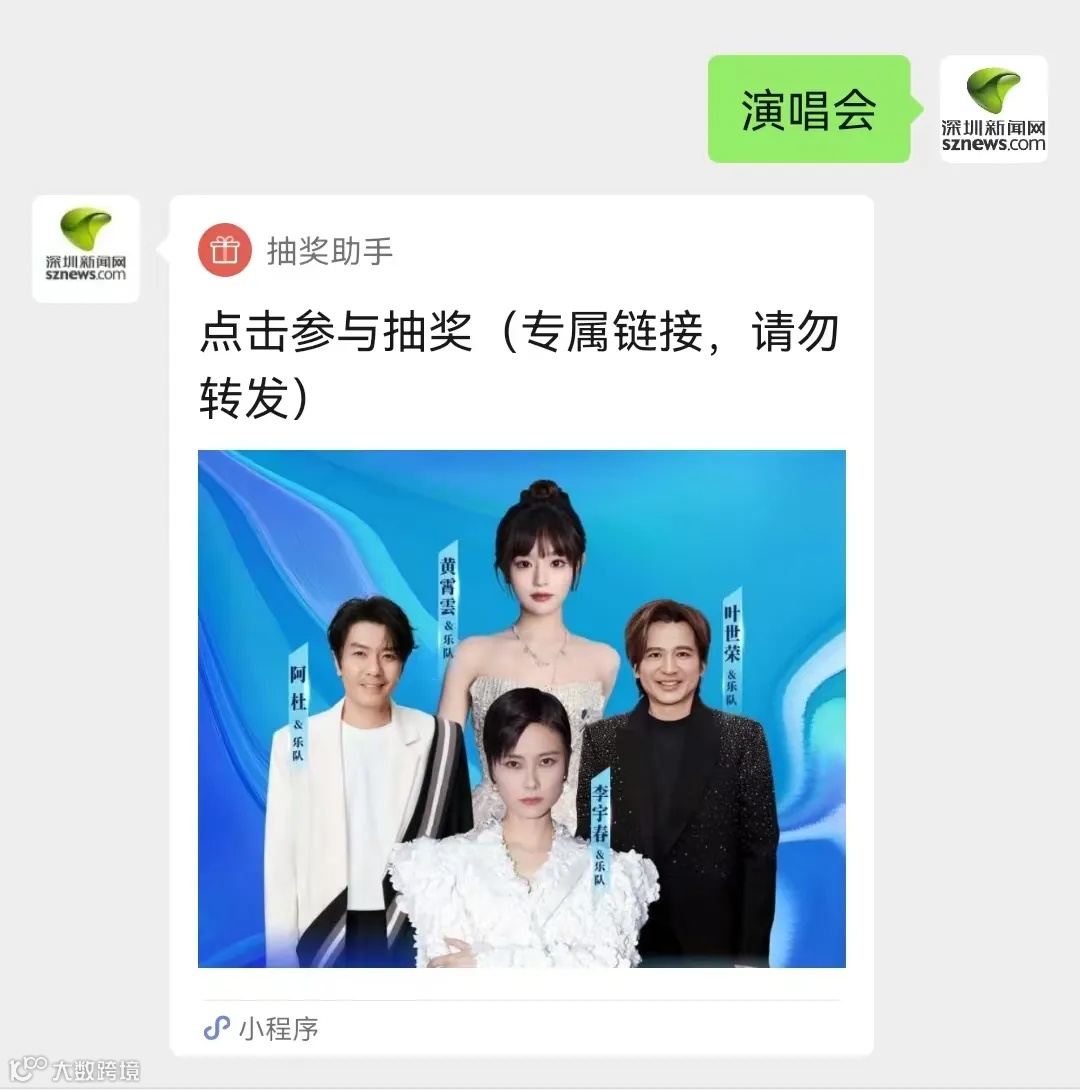1080x1090 pixels.
Task: Tap the mini program chain-link icon
Action: tap(216, 1027)
